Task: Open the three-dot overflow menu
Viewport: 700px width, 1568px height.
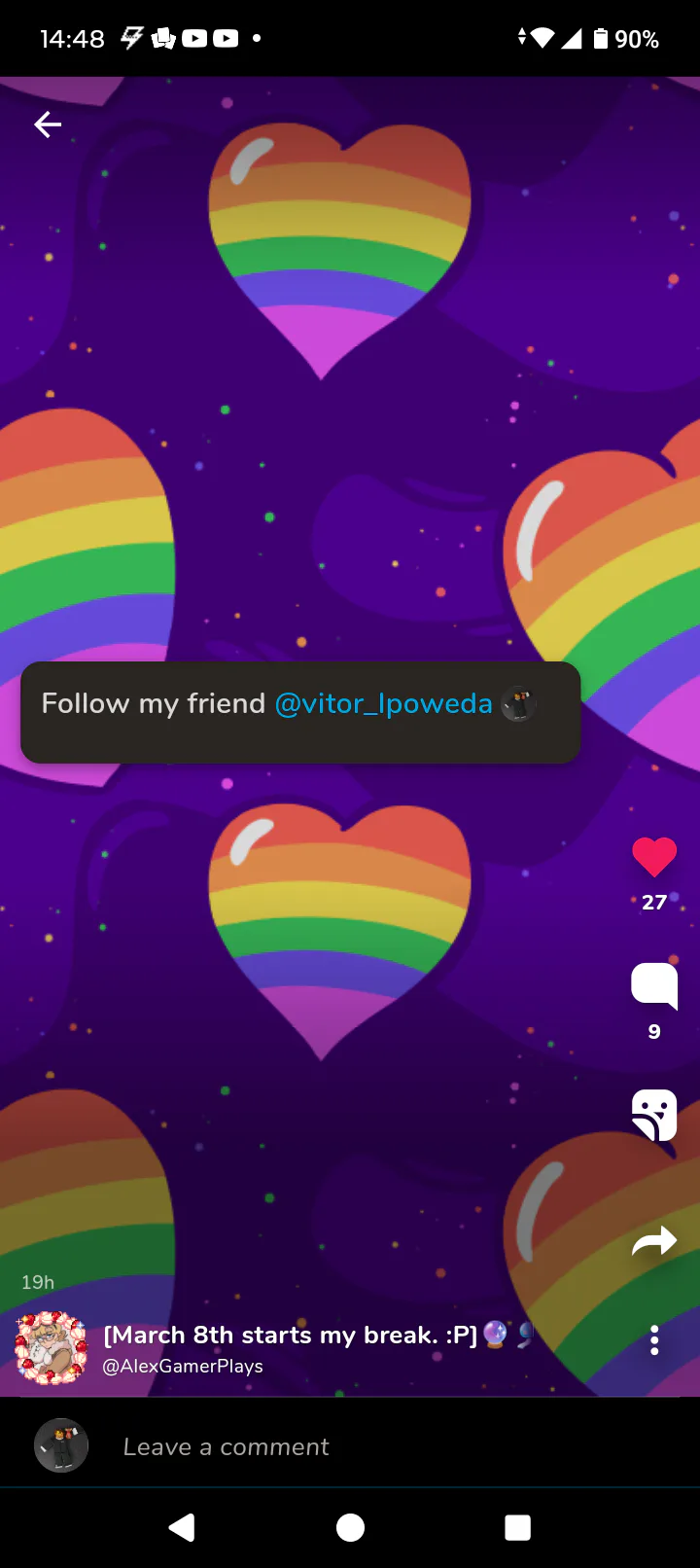Action: [x=654, y=1340]
